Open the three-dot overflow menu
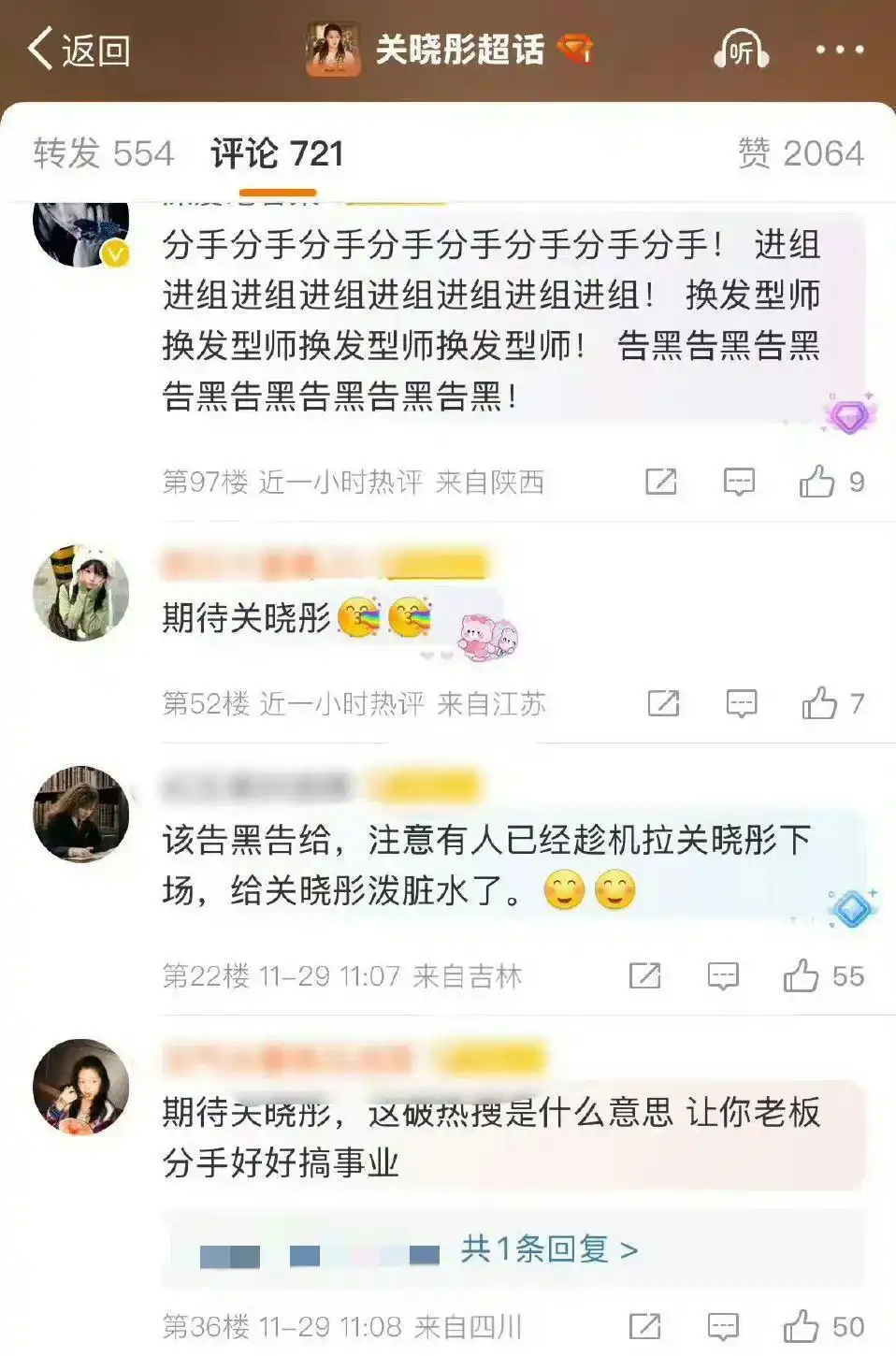This screenshot has width=896, height=1356. tap(839, 50)
